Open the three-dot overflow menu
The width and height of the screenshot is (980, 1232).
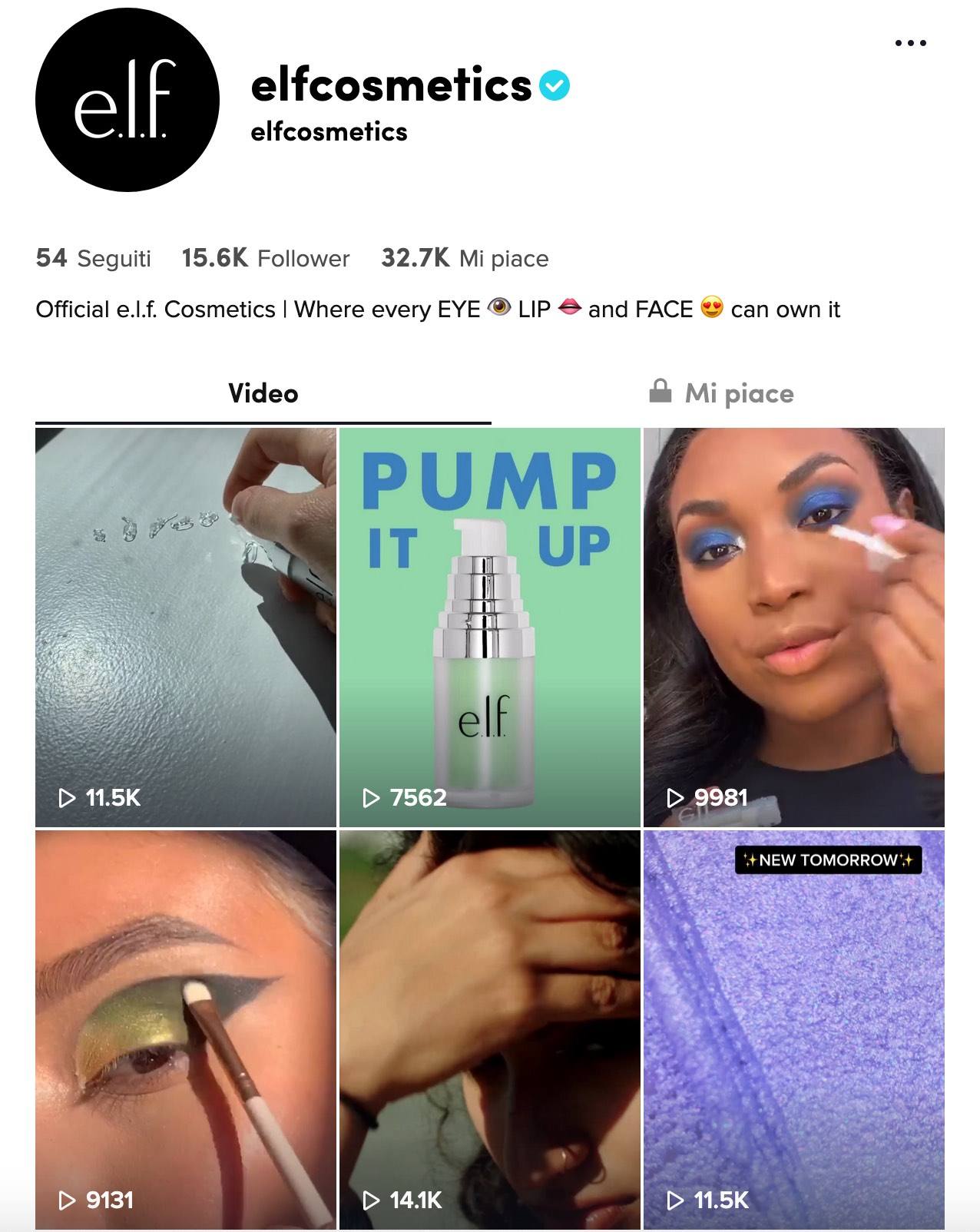910,43
